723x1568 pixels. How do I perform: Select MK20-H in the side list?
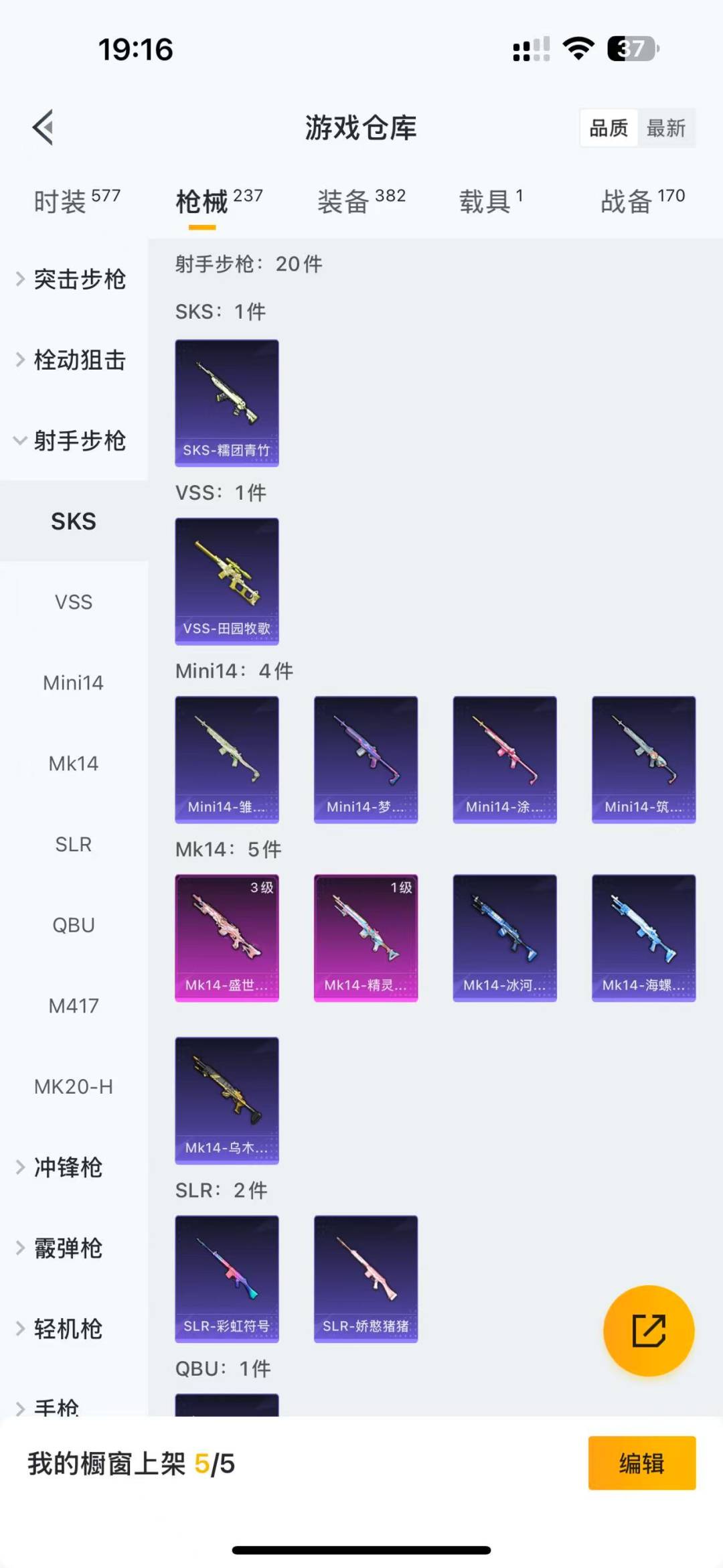click(74, 1086)
